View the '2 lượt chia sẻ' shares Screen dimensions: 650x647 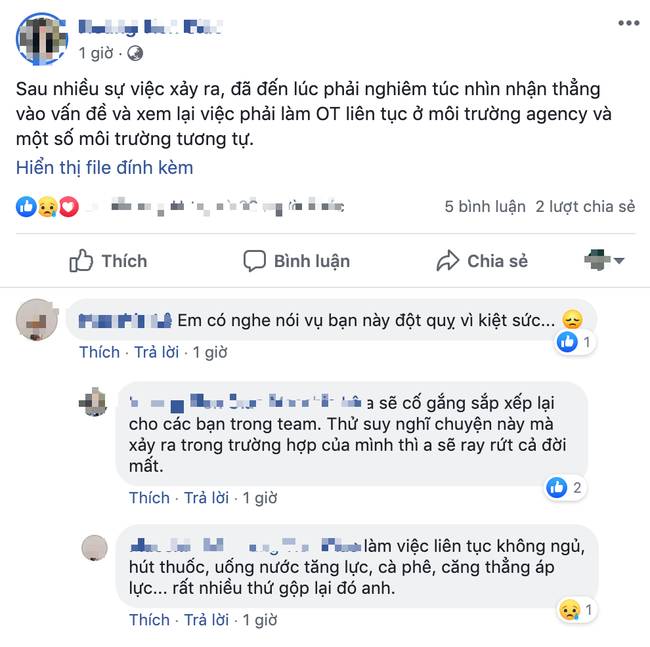click(x=585, y=207)
